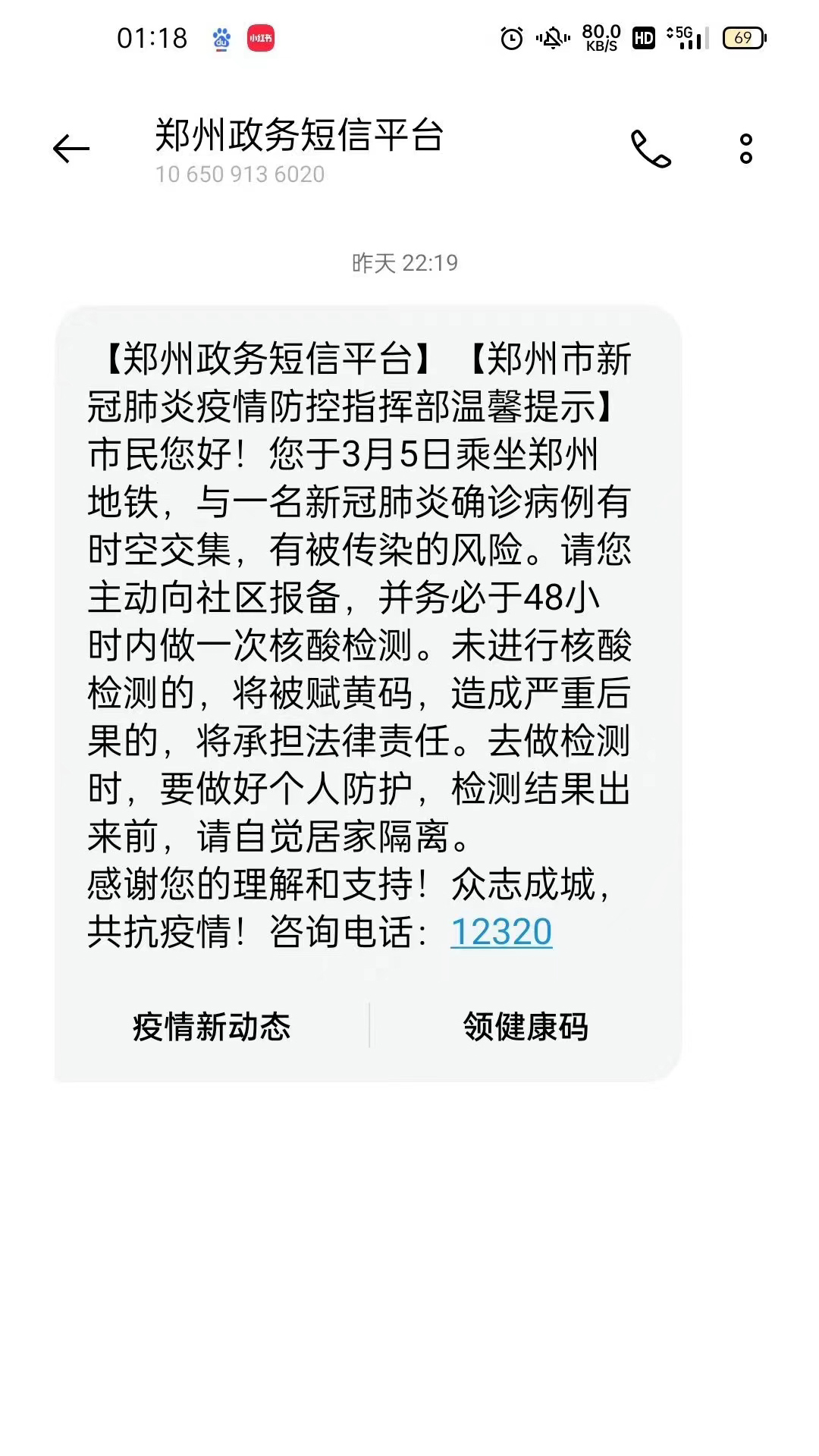The width and height of the screenshot is (819, 1456).
Task: Select the 领健康码 button
Action: (x=526, y=1027)
